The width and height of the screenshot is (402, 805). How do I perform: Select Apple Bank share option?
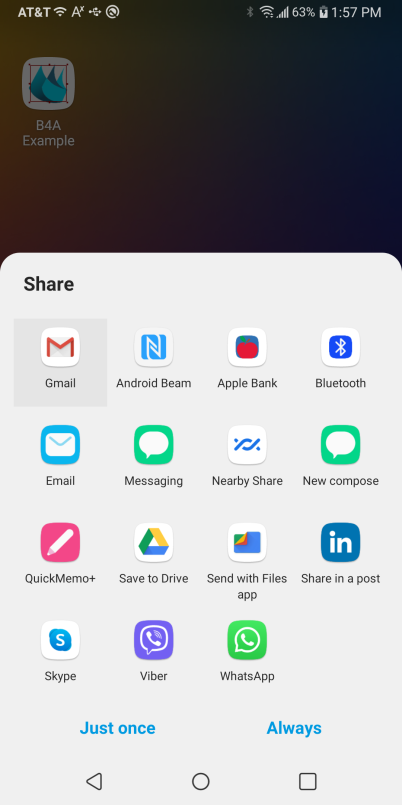(x=247, y=362)
